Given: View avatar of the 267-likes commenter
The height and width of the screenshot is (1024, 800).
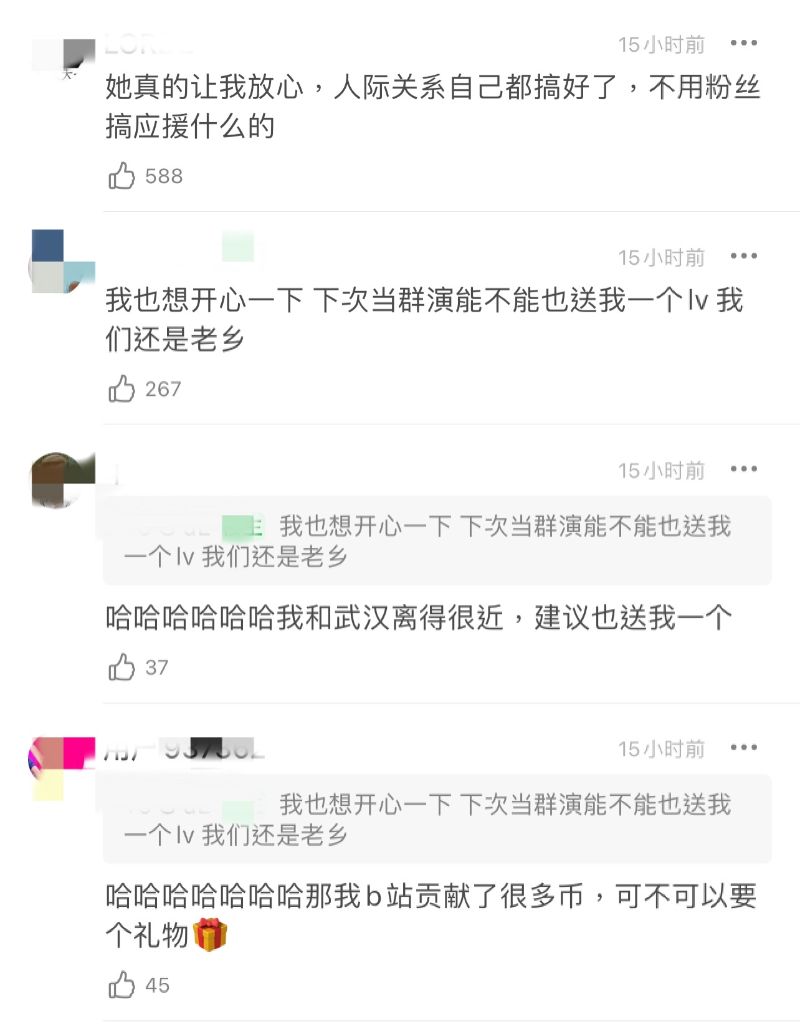Looking at the screenshot, I should (62, 262).
